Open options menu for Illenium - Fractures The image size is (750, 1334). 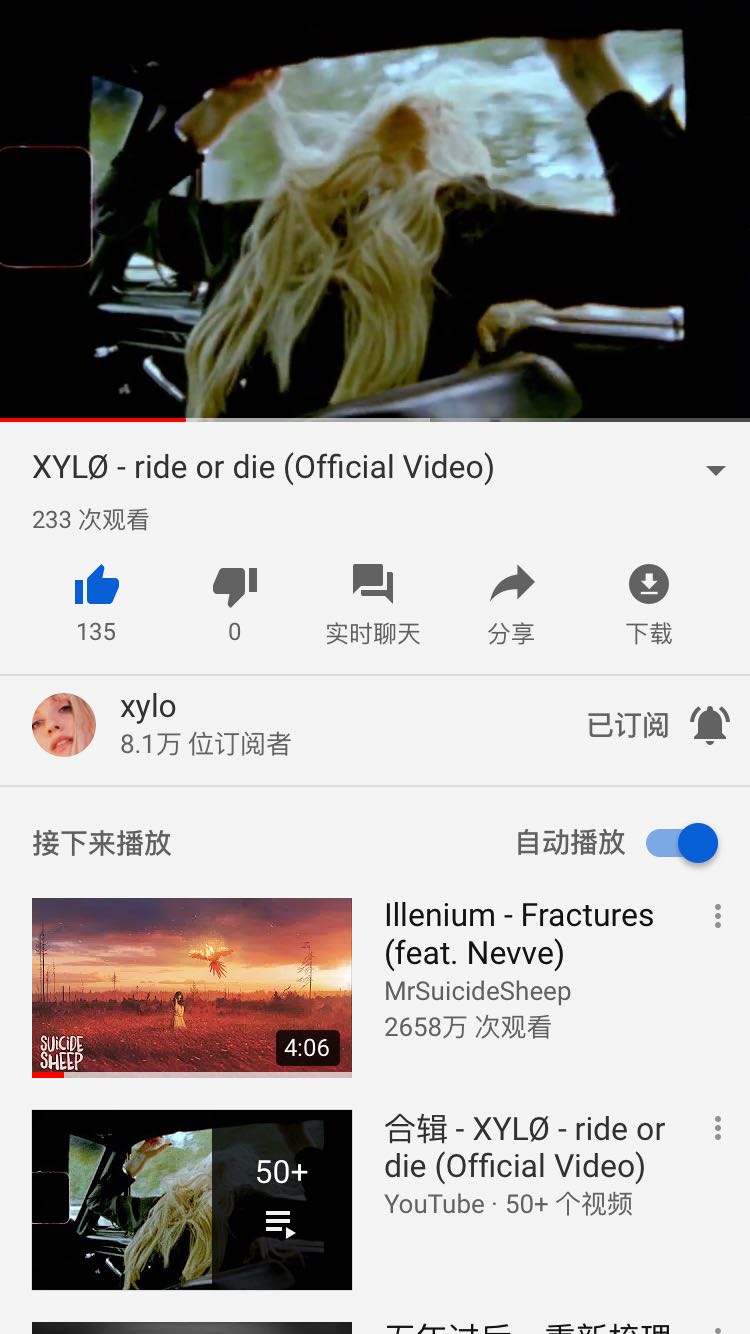tap(717, 917)
